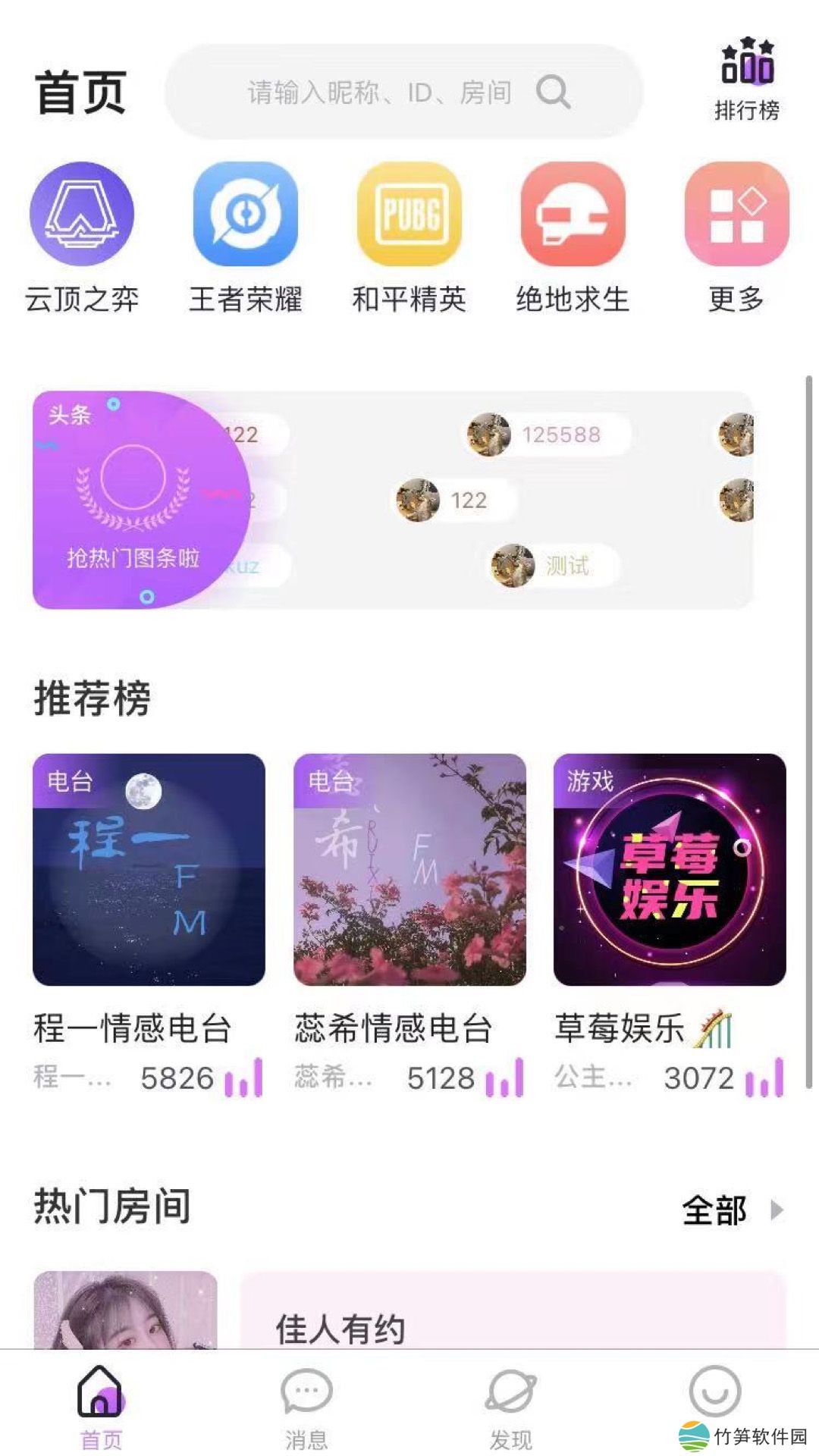Tap the 头条 抢热门图条啦 banner
This screenshot has height=1456, width=819.
[133, 500]
